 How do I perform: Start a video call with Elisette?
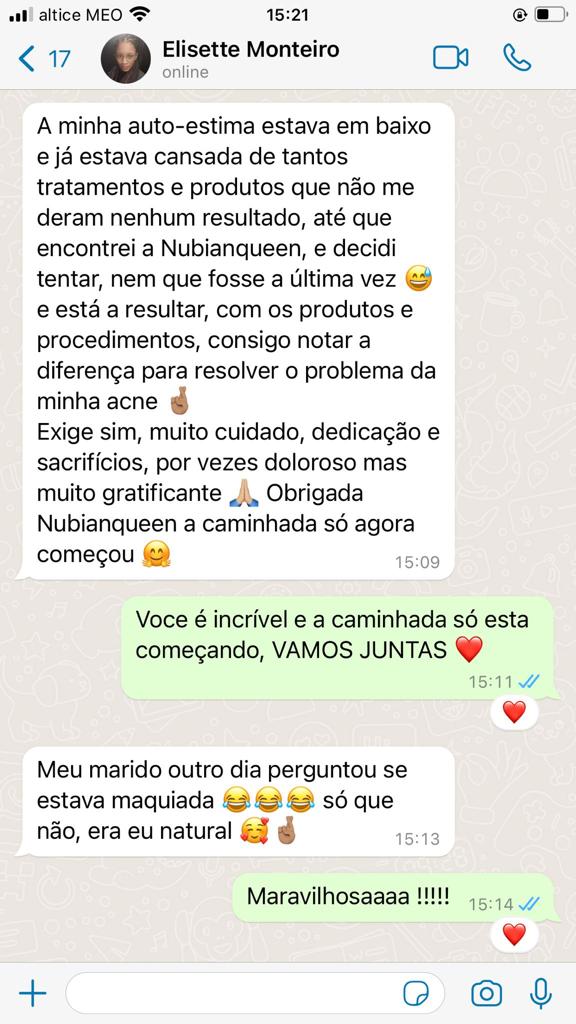451,58
